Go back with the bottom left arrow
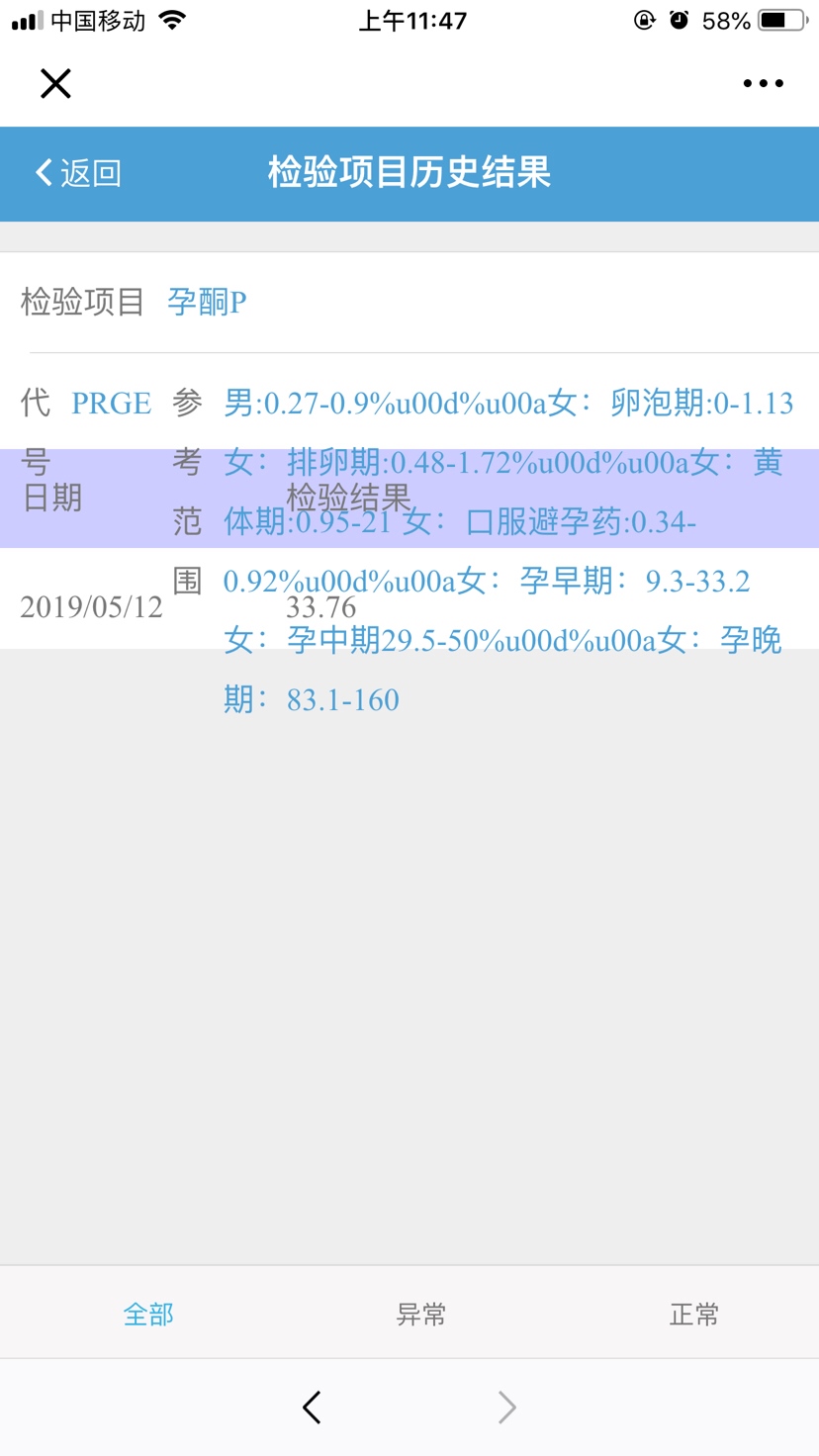 (313, 1407)
